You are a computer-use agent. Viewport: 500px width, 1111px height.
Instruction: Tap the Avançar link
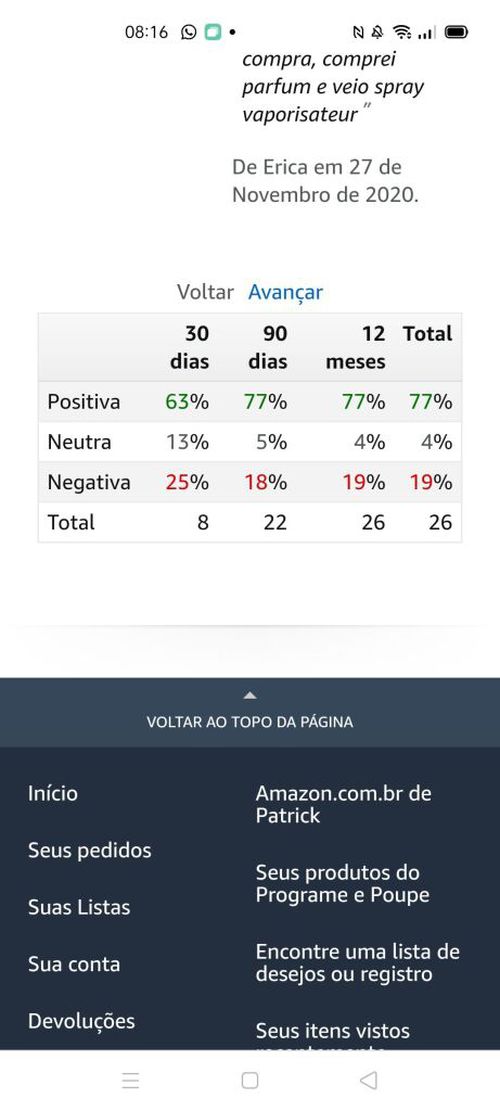tap(285, 292)
